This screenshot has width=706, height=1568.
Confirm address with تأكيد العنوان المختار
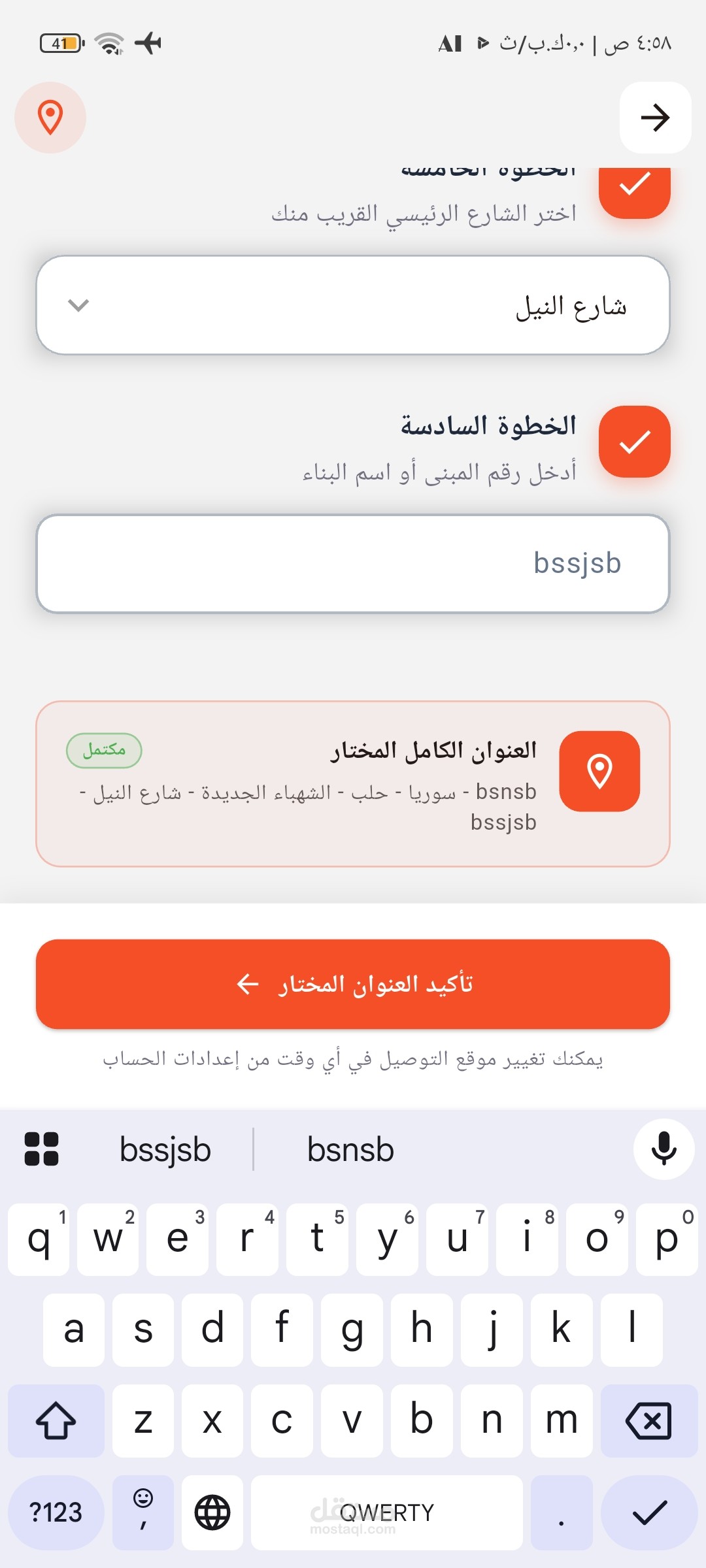(353, 984)
